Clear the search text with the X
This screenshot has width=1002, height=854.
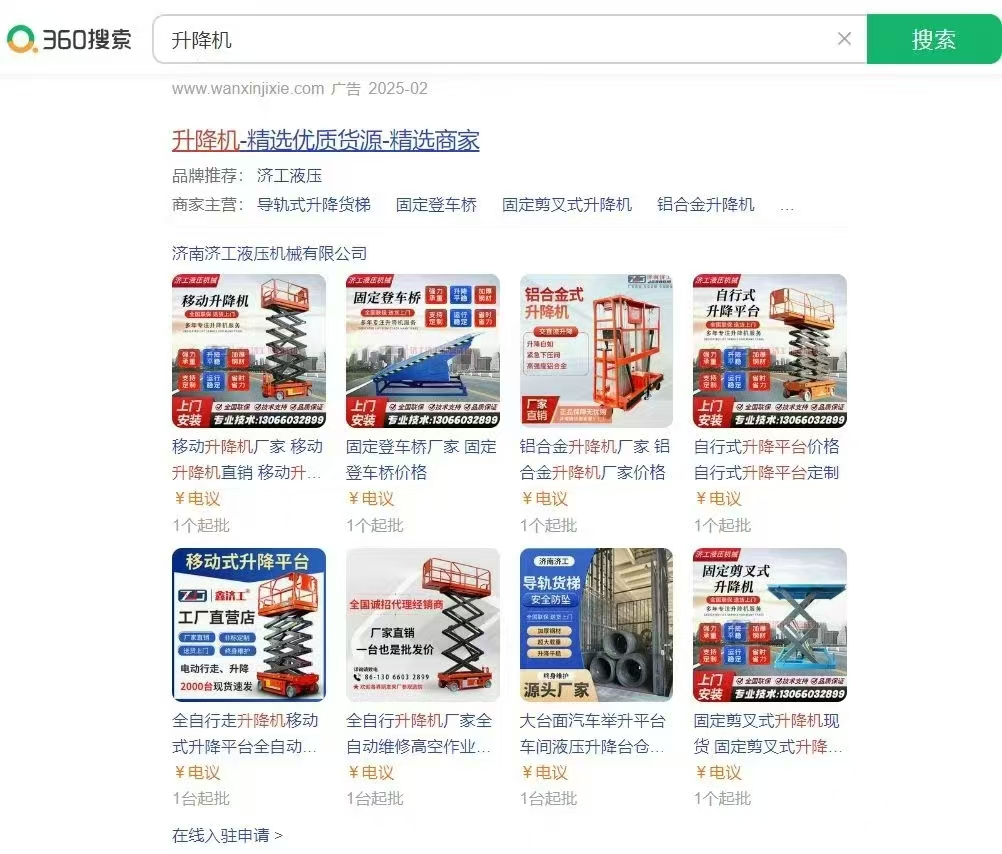(844, 39)
